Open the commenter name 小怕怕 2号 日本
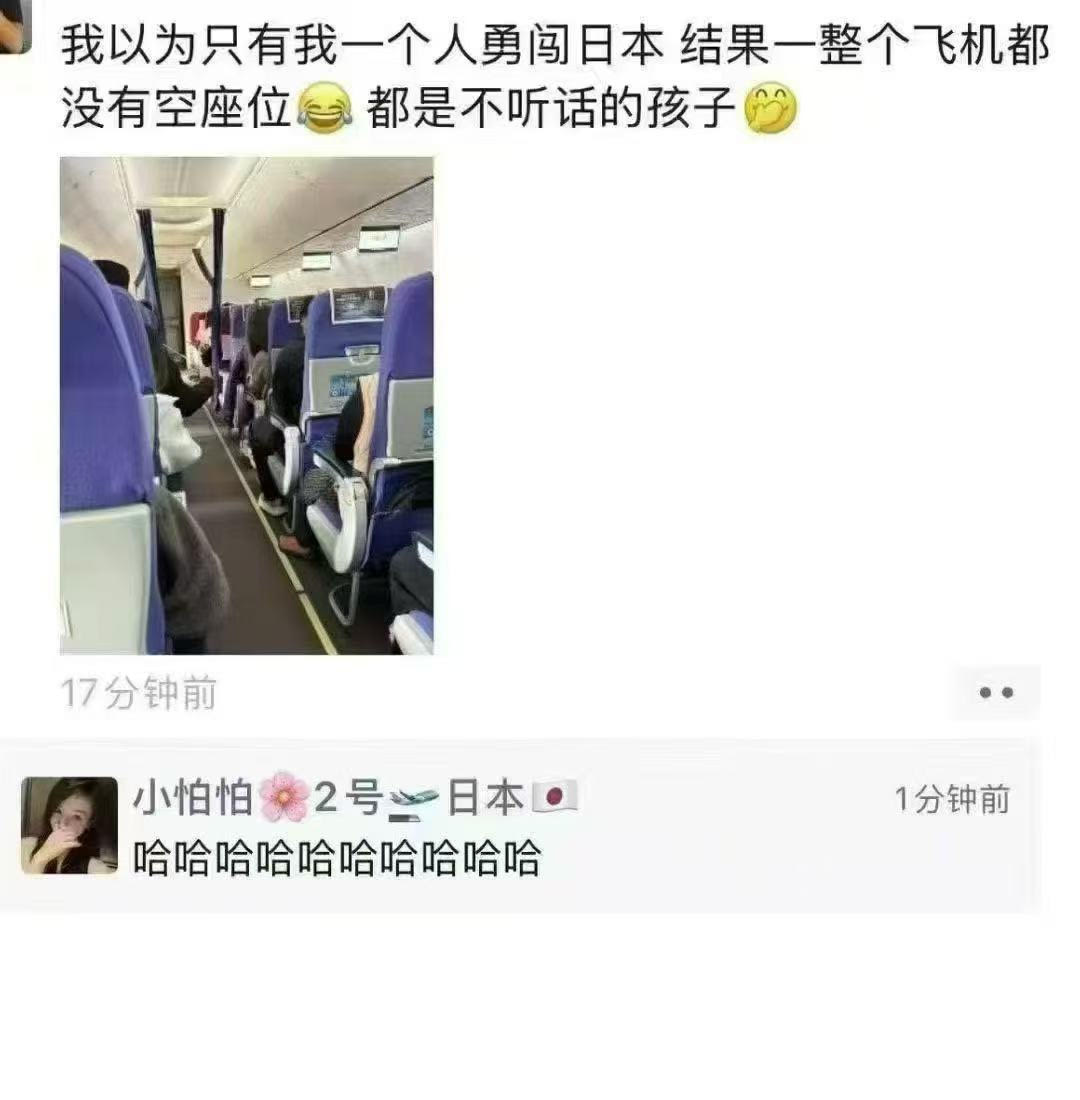Image resolution: width=1080 pixels, height=1100 pixels. 355,798
